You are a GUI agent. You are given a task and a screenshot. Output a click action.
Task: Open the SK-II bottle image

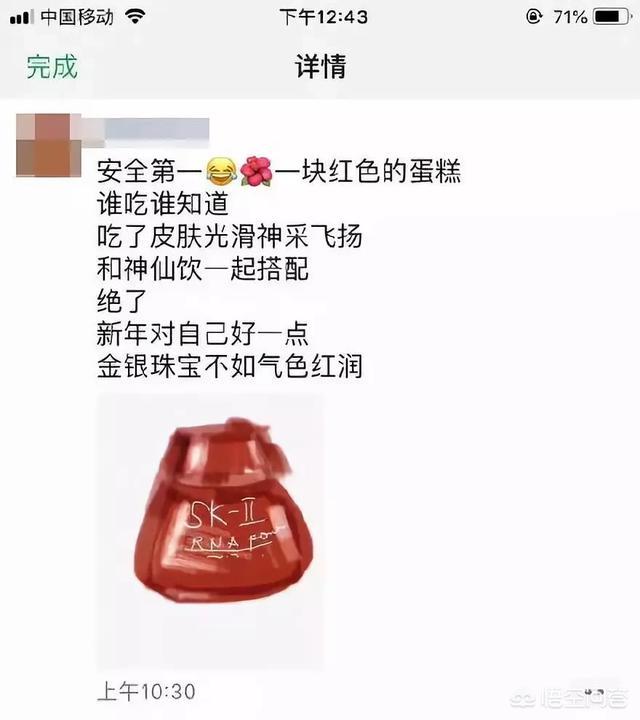click(x=210, y=530)
